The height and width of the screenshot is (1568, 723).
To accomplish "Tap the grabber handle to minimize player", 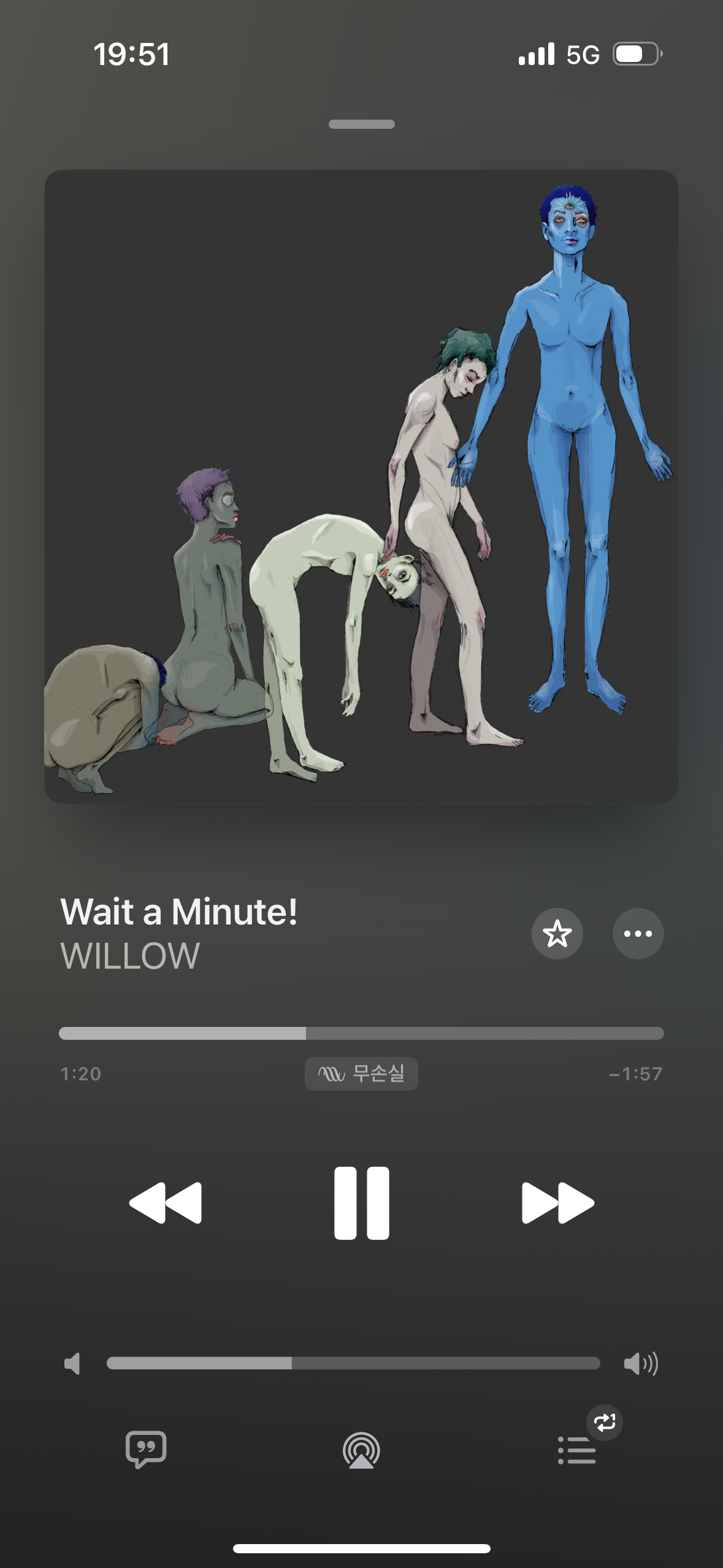I will 361,124.
